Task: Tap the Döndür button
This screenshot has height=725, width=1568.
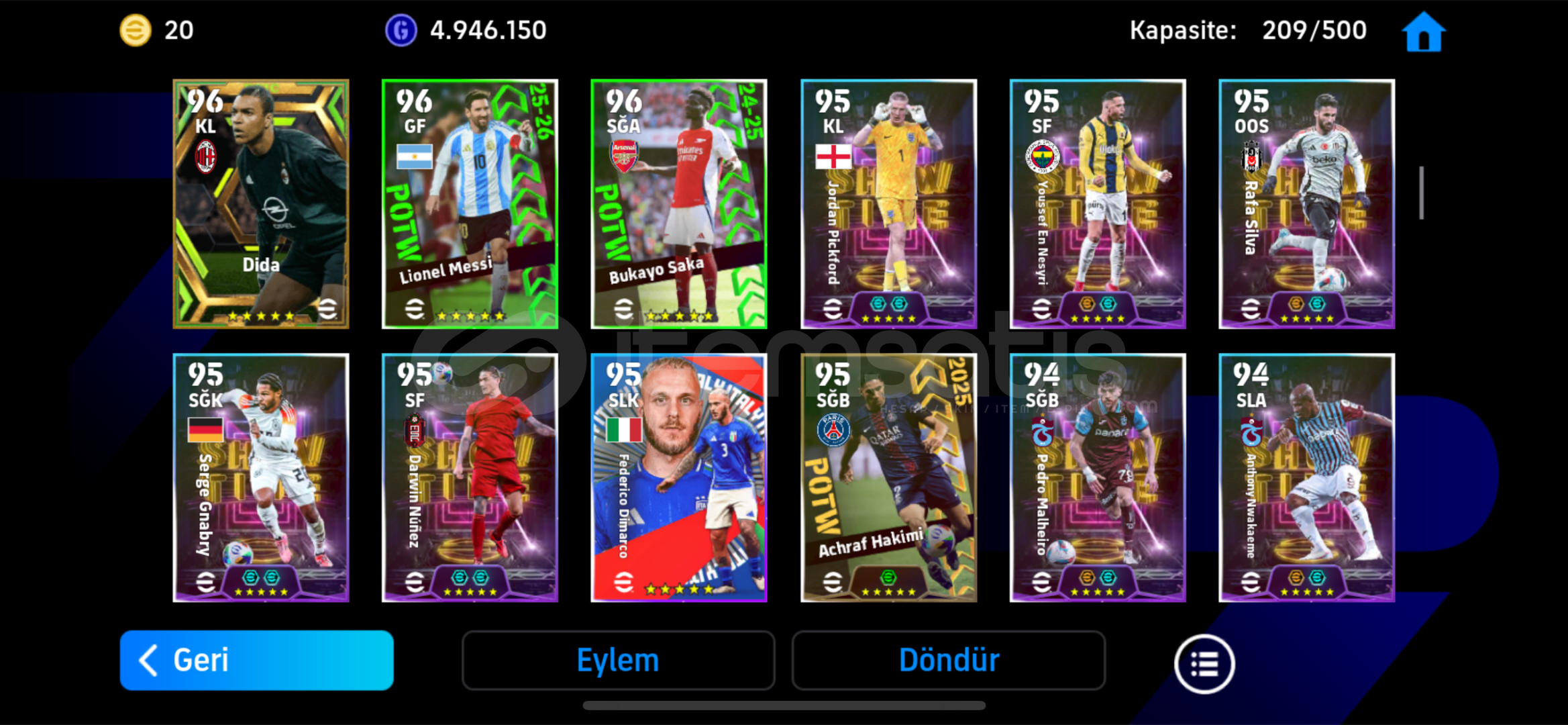Action: (948, 660)
